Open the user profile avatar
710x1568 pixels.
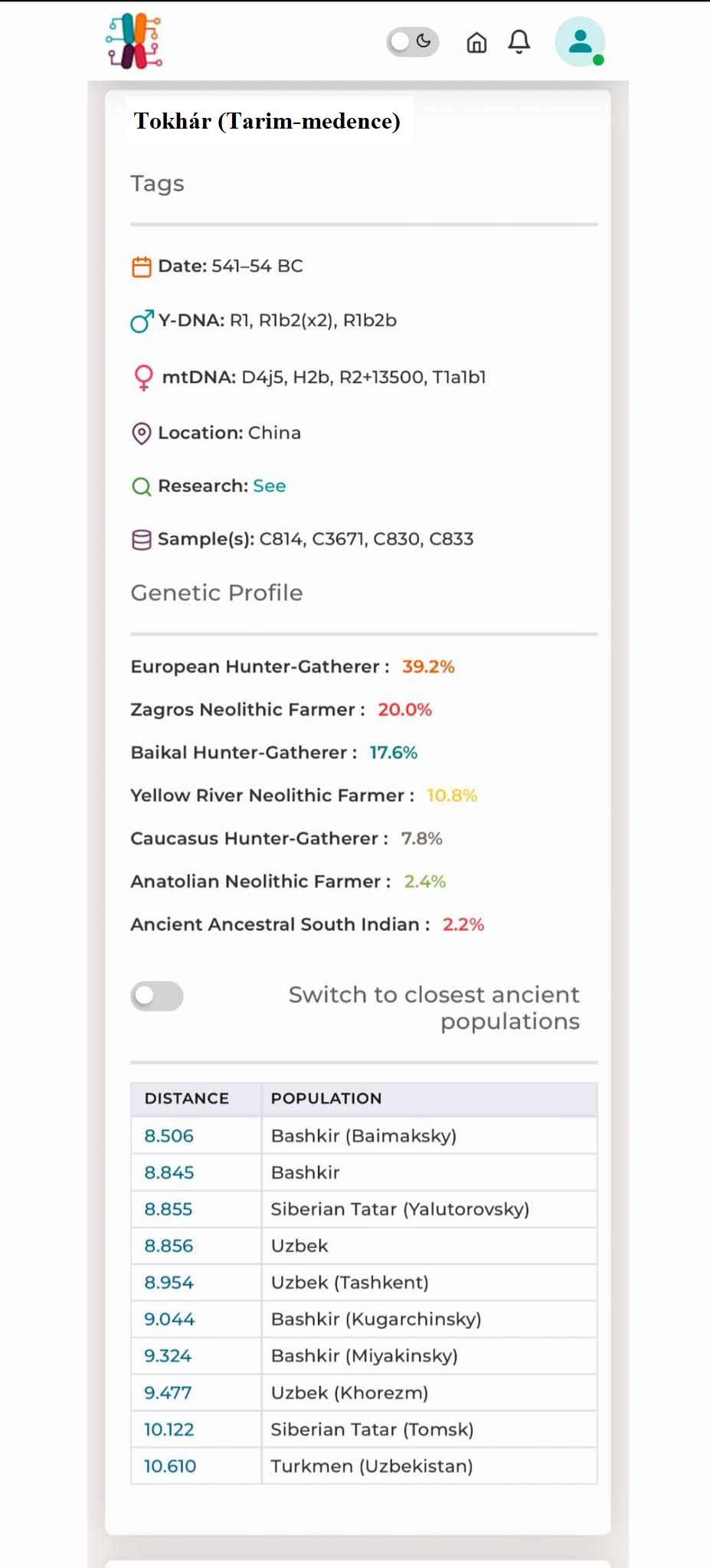[580, 42]
